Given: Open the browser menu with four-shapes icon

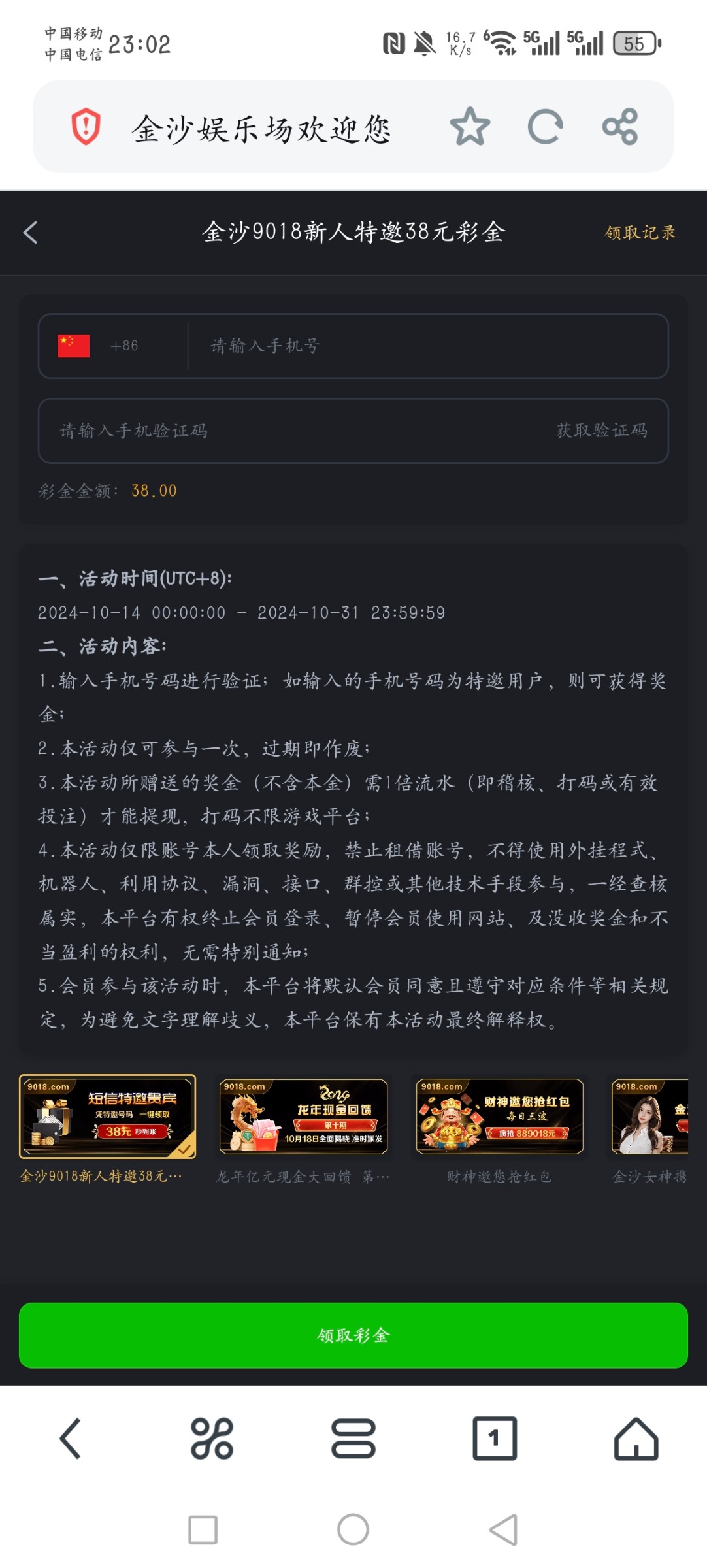Looking at the screenshot, I should tap(212, 1438).
